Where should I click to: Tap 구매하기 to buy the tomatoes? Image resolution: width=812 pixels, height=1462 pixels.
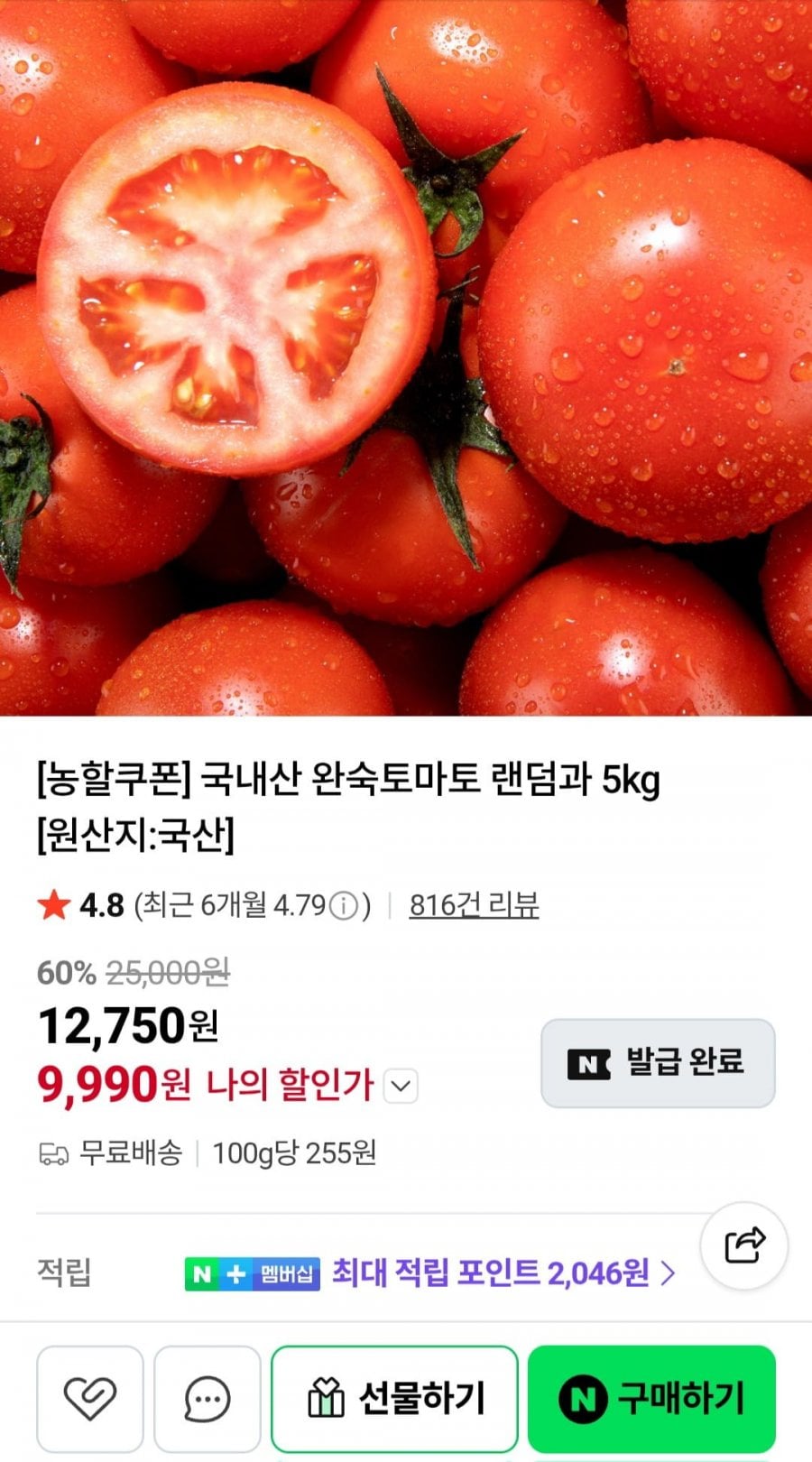pyautogui.click(x=651, y=1399)
